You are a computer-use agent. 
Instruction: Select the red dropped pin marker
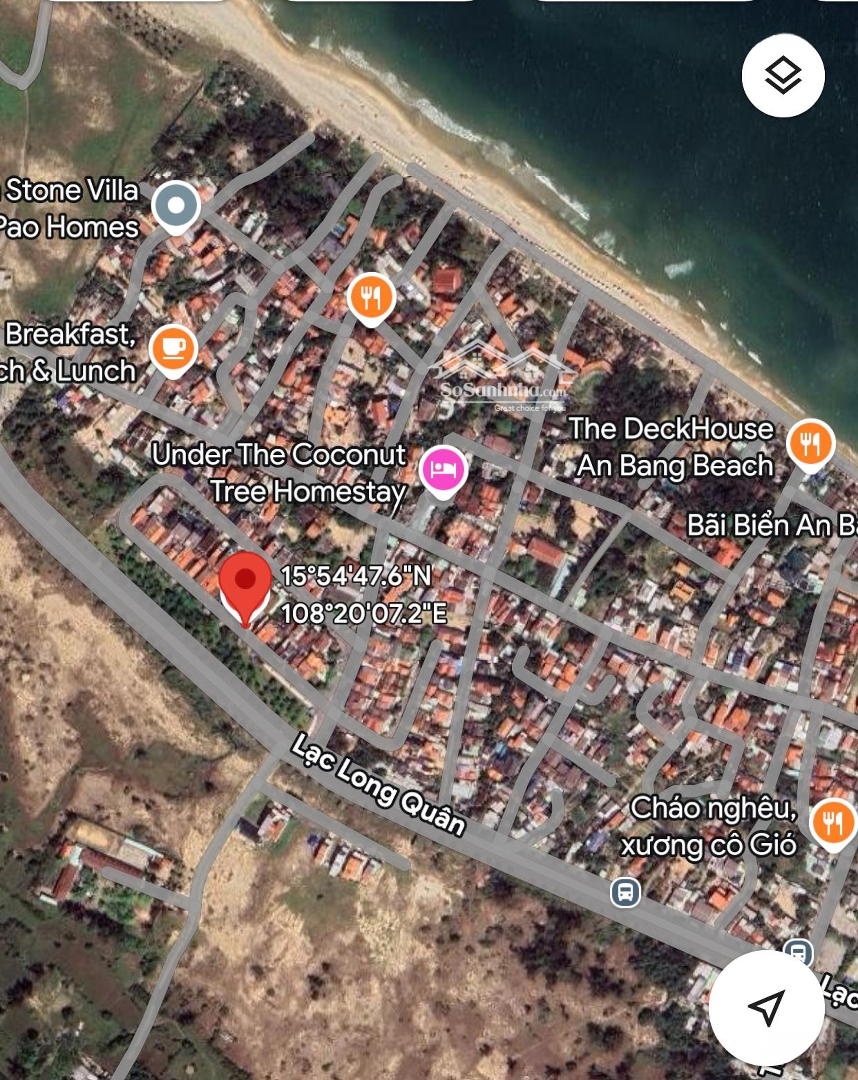coord(245,585)
